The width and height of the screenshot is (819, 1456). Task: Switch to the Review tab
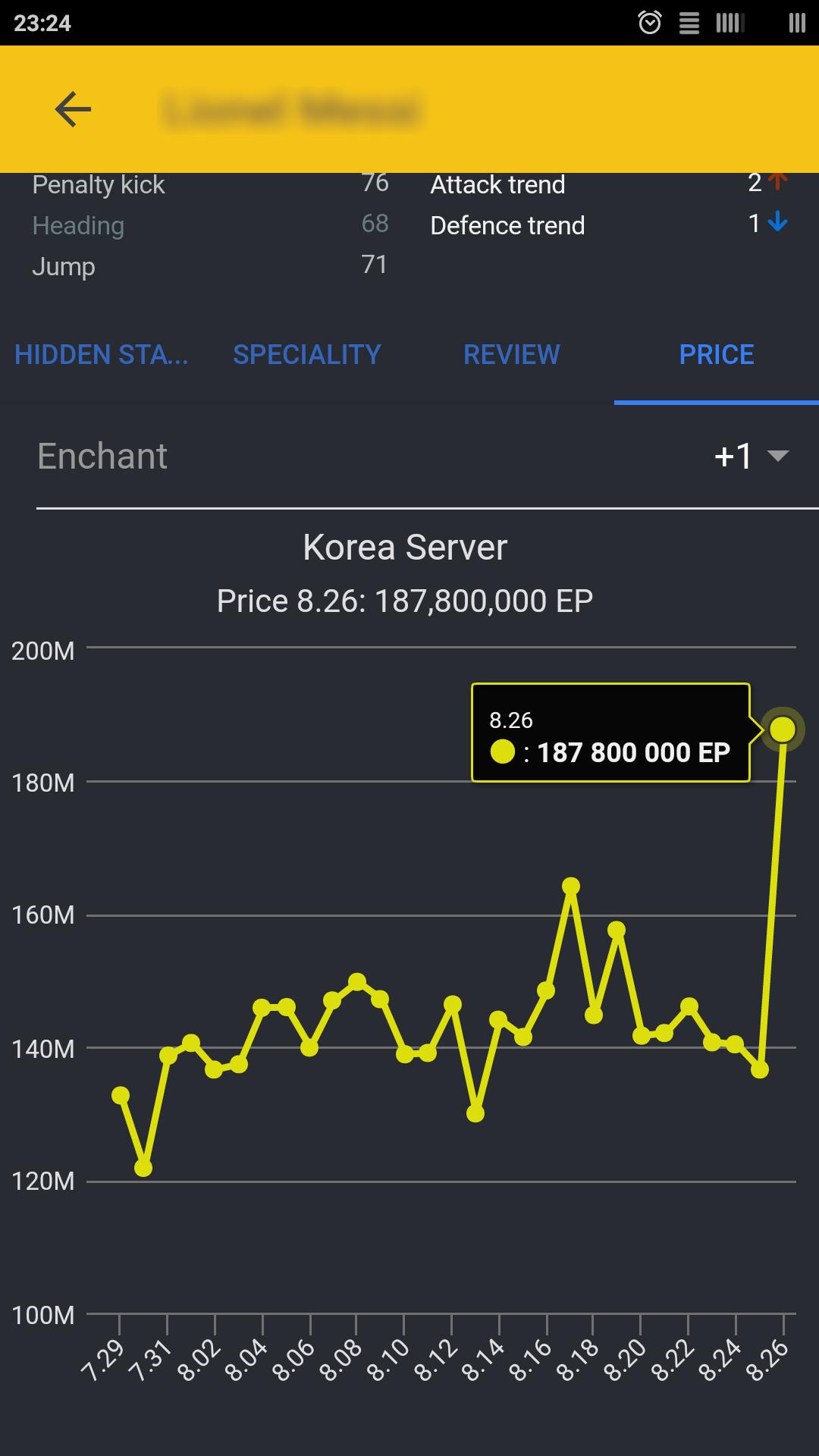coord(512,354)
